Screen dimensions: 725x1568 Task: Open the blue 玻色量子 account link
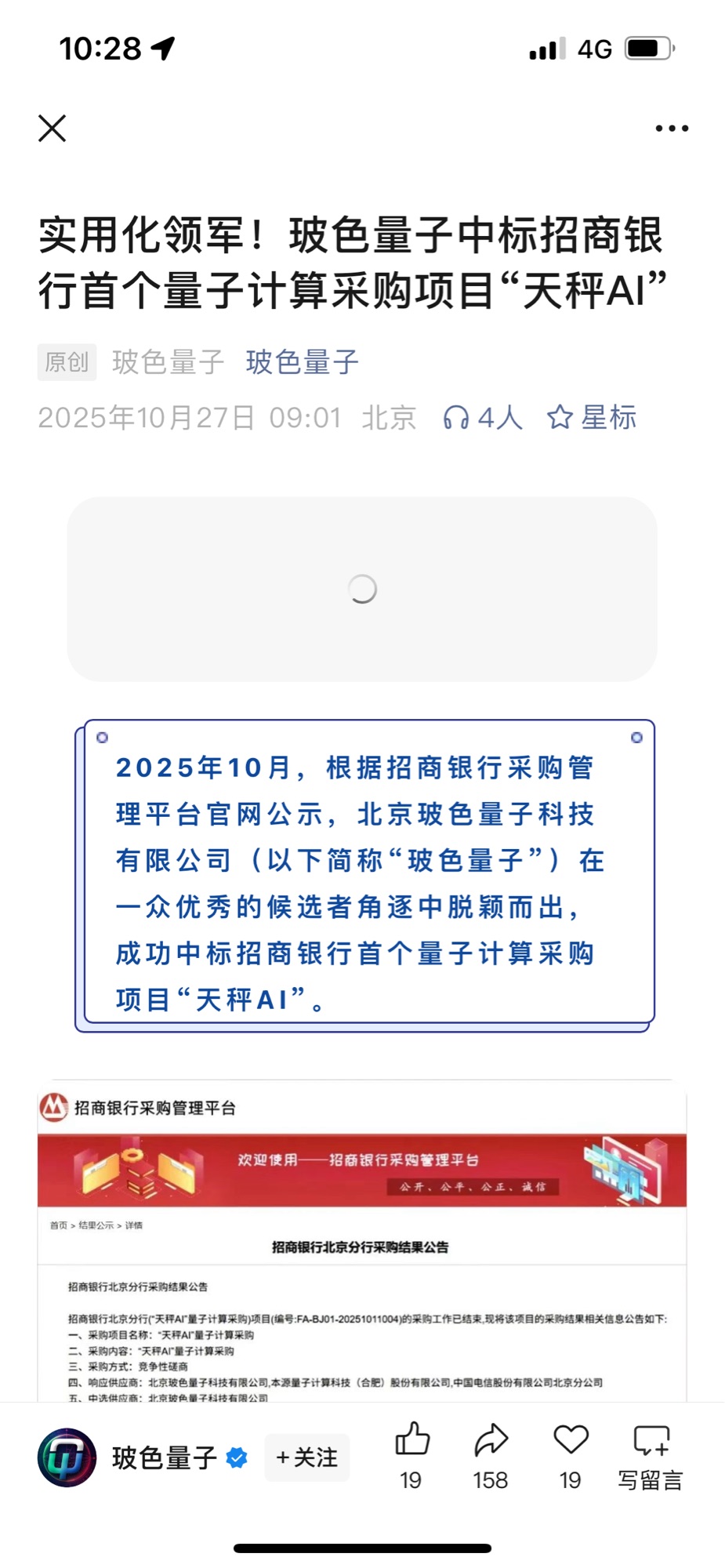(302, 362)
